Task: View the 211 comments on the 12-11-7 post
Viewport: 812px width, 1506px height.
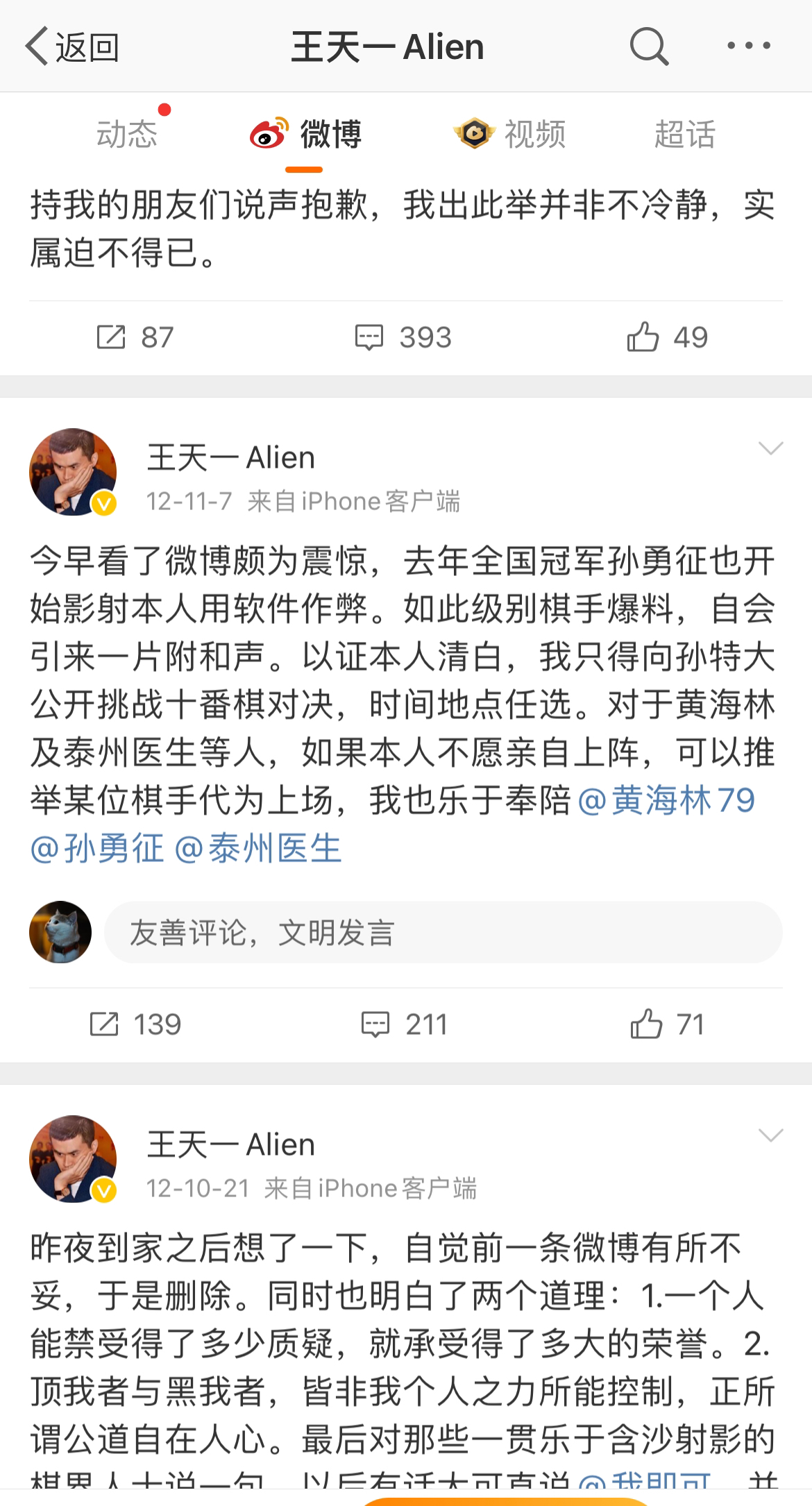Action: point(405,1024)
